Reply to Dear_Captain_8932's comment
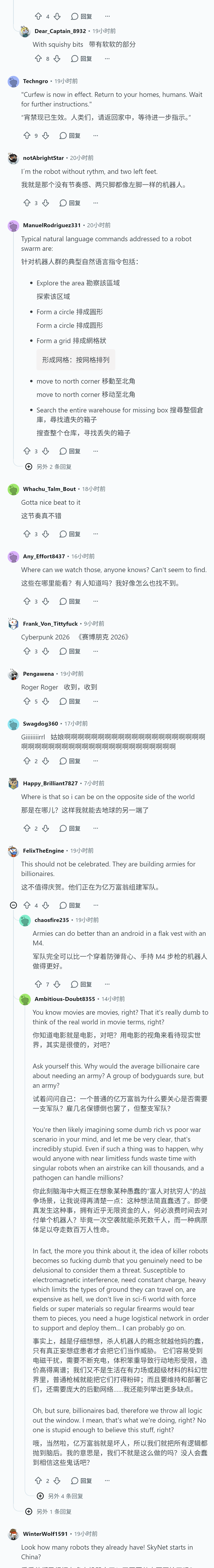 [81, 58]
